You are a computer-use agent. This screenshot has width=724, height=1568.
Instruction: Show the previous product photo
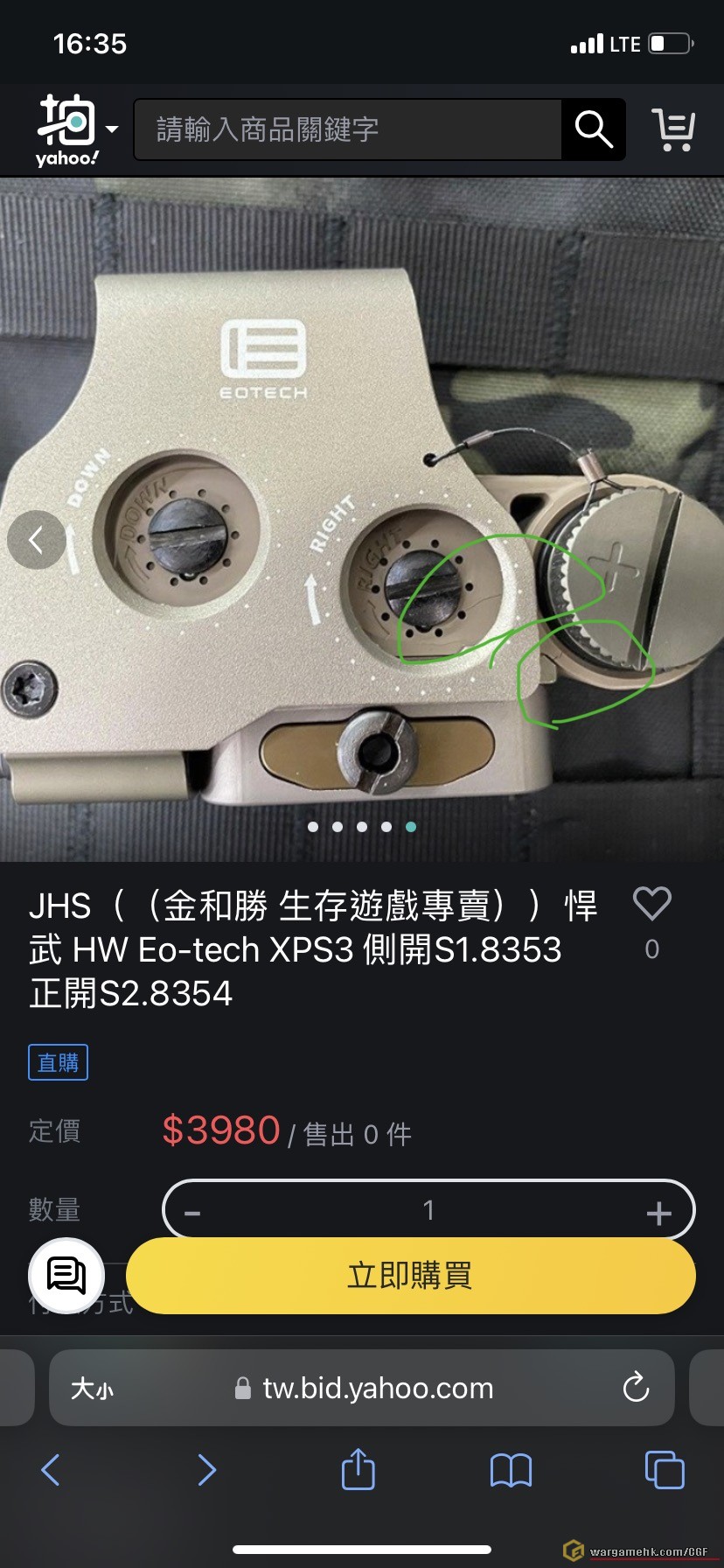pyautogui.click(x=36, y=540)
